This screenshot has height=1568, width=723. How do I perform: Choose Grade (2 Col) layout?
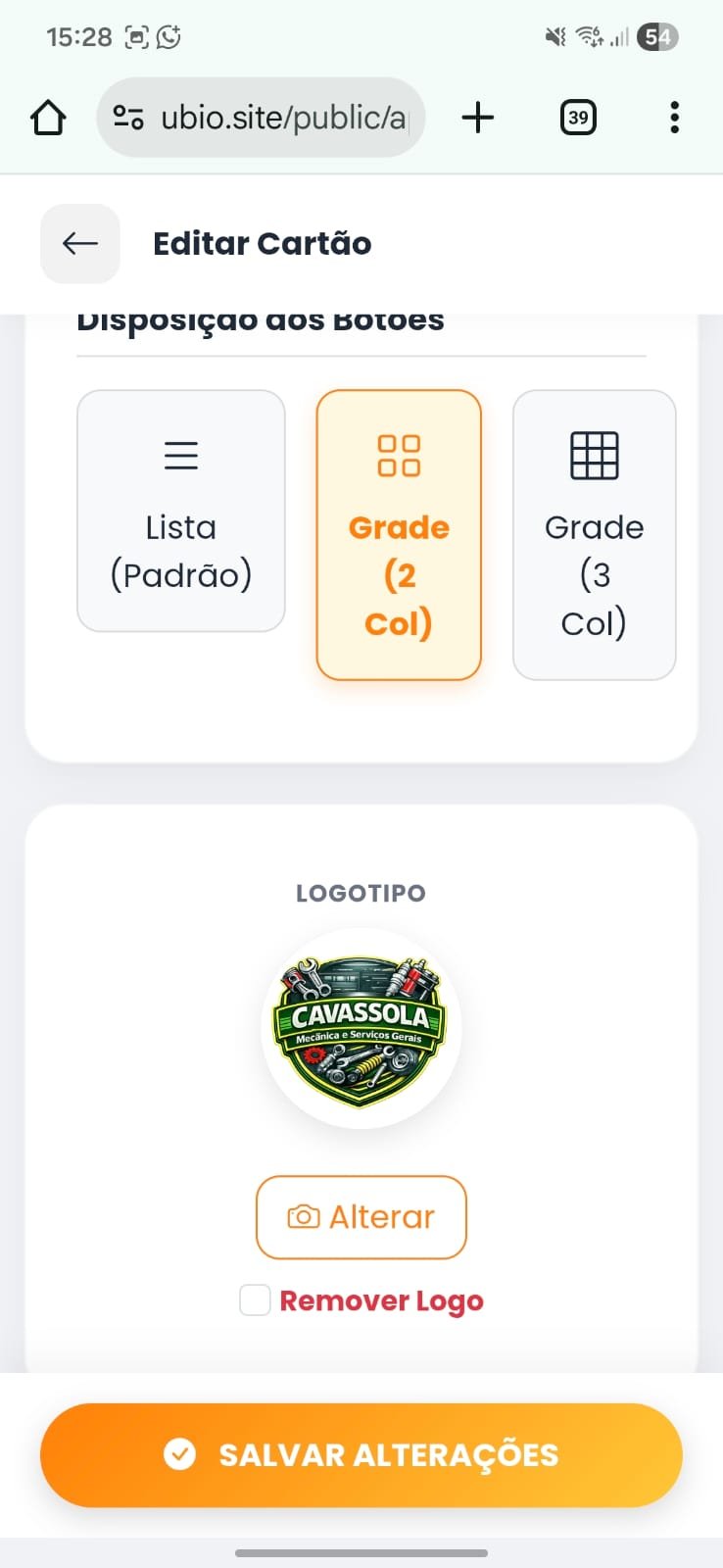click(399, 534)
